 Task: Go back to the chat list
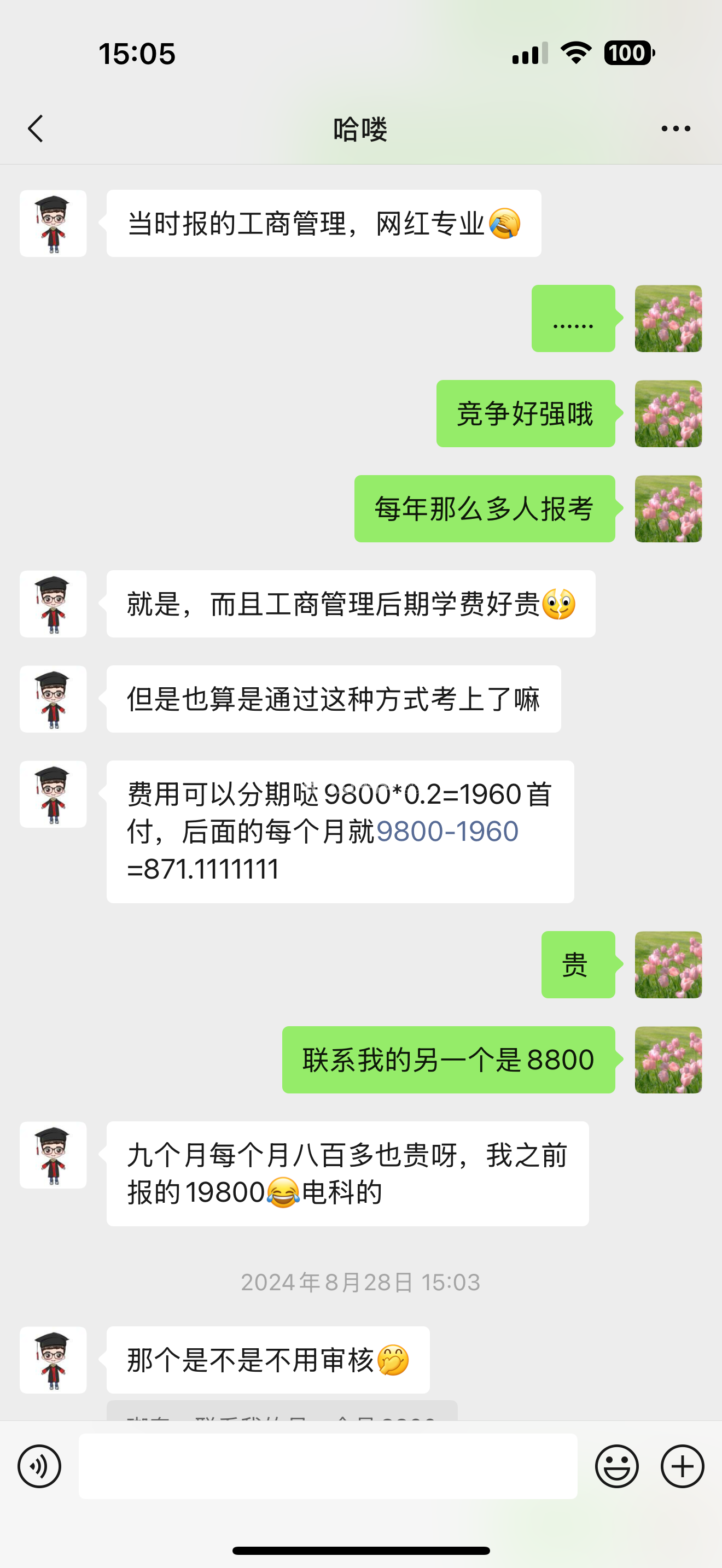[36, 128]
